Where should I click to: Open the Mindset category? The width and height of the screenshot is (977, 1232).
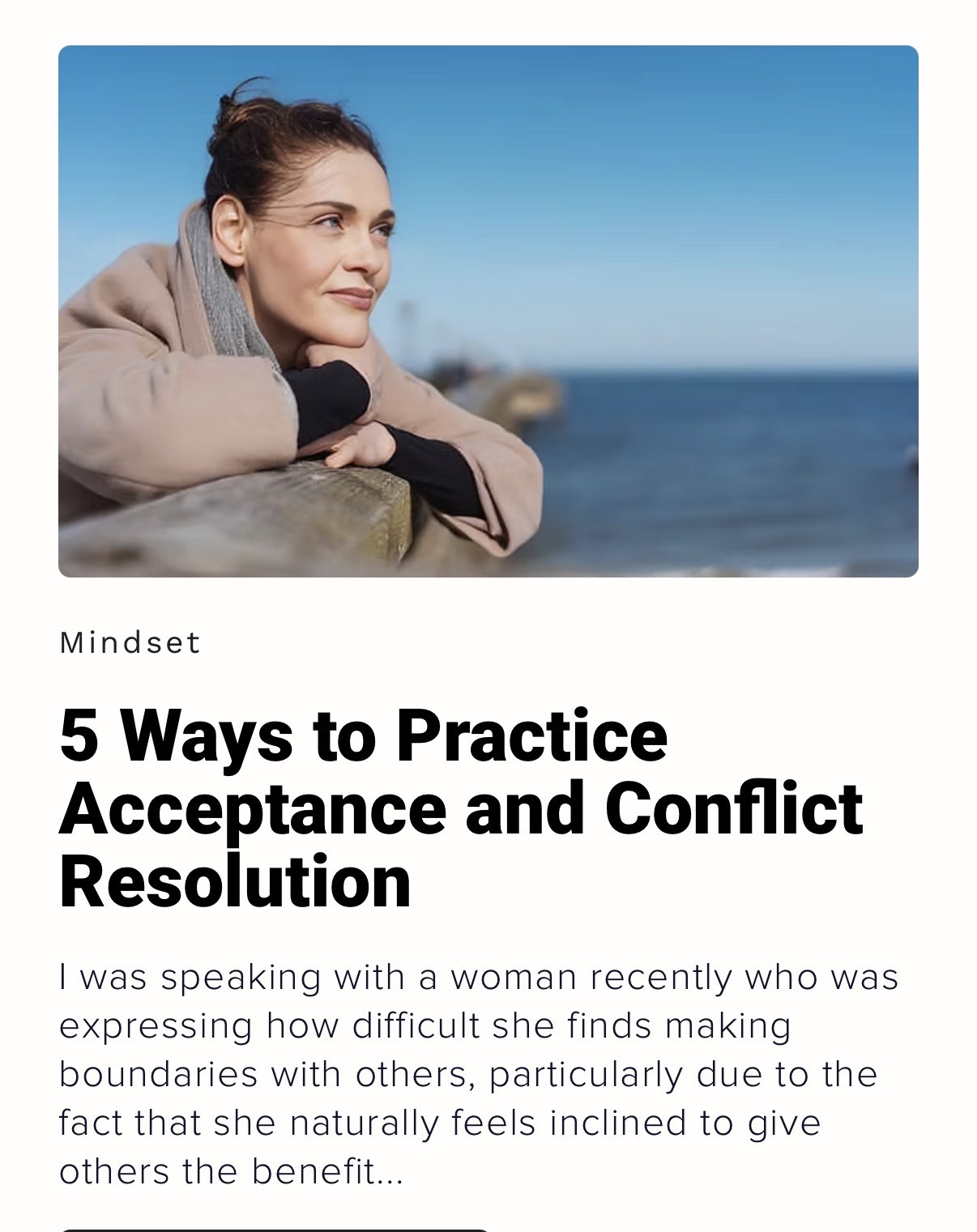click(130, 643)
